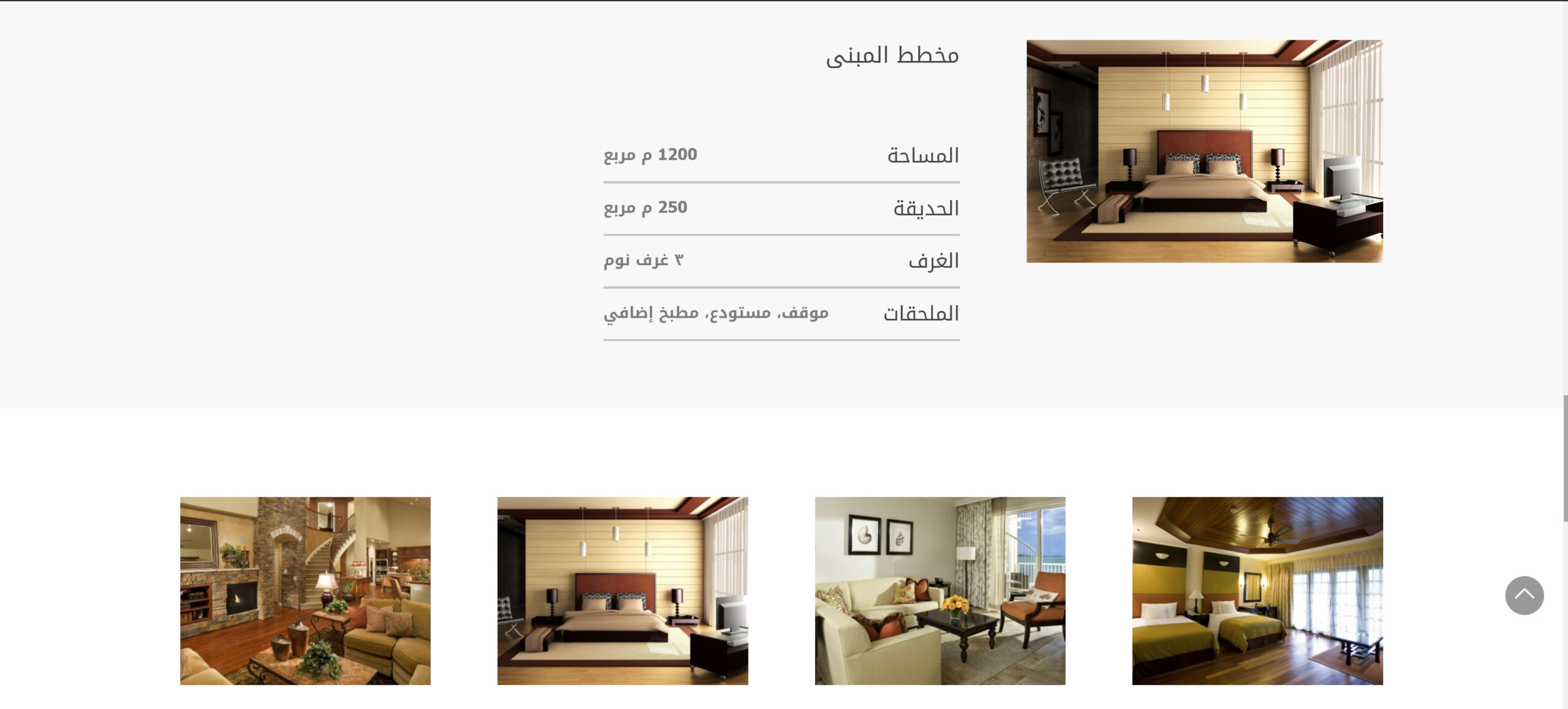Open the twin beds green room photo

tap(1257, 590)
